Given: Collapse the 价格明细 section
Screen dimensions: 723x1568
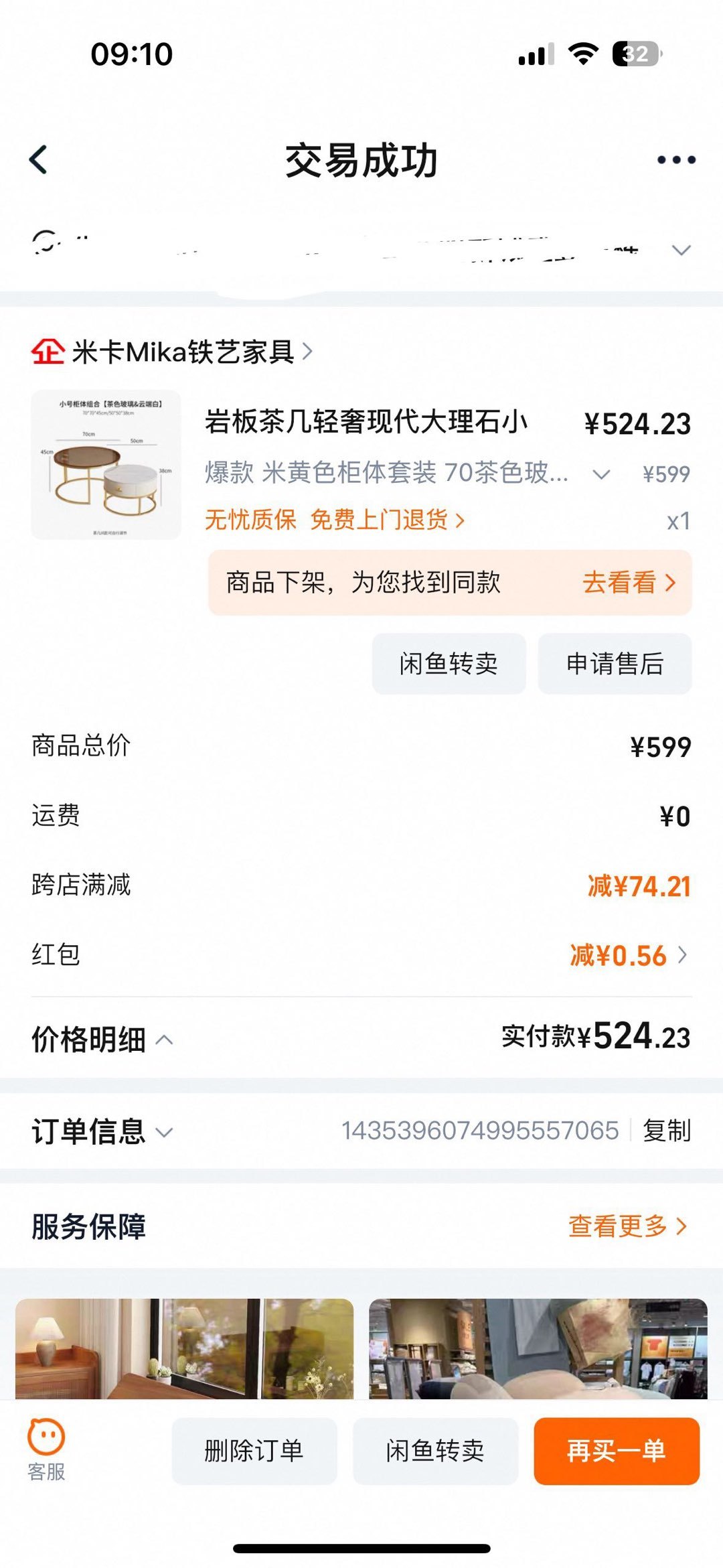Looking at the screenshot, I should tap(102, 1040).
